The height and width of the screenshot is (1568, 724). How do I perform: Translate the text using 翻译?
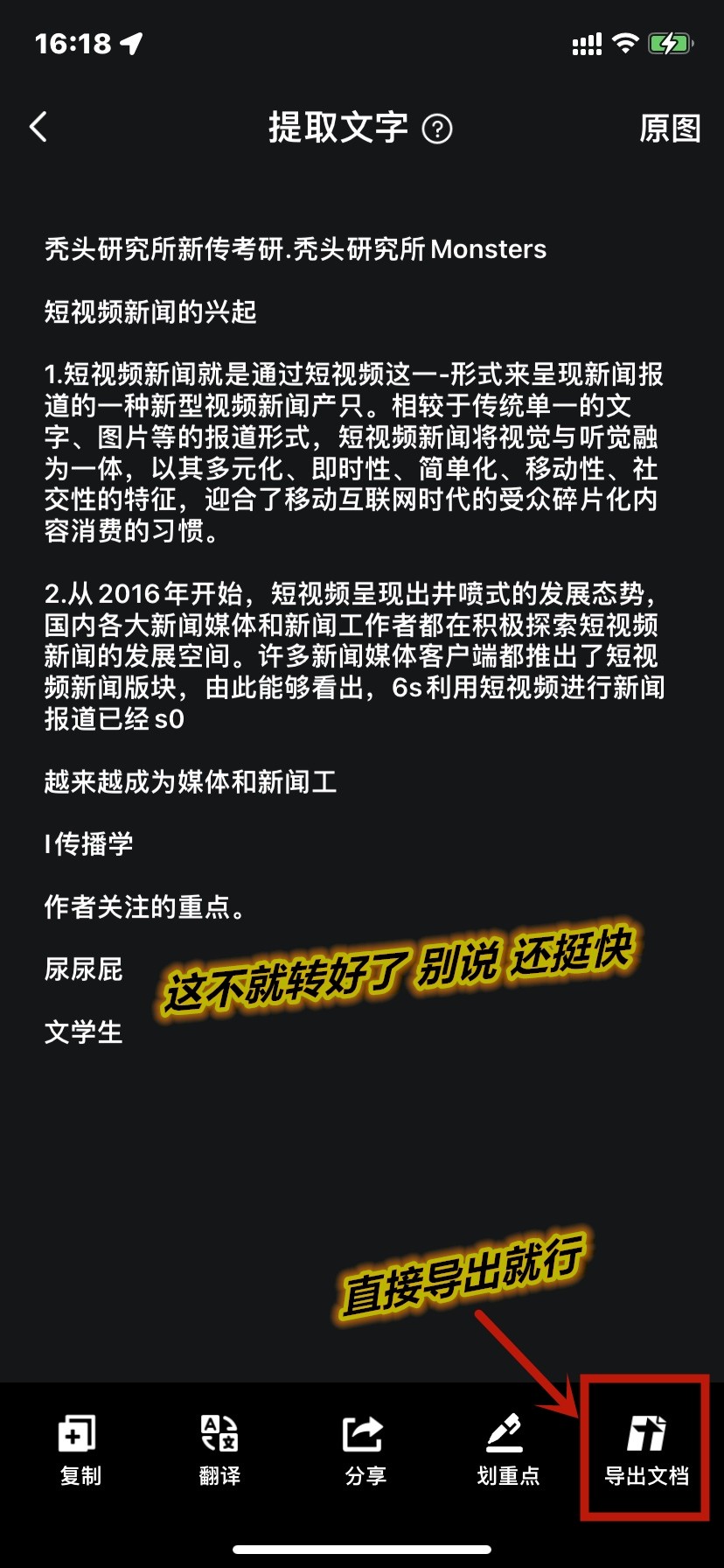click(219, 1451)
